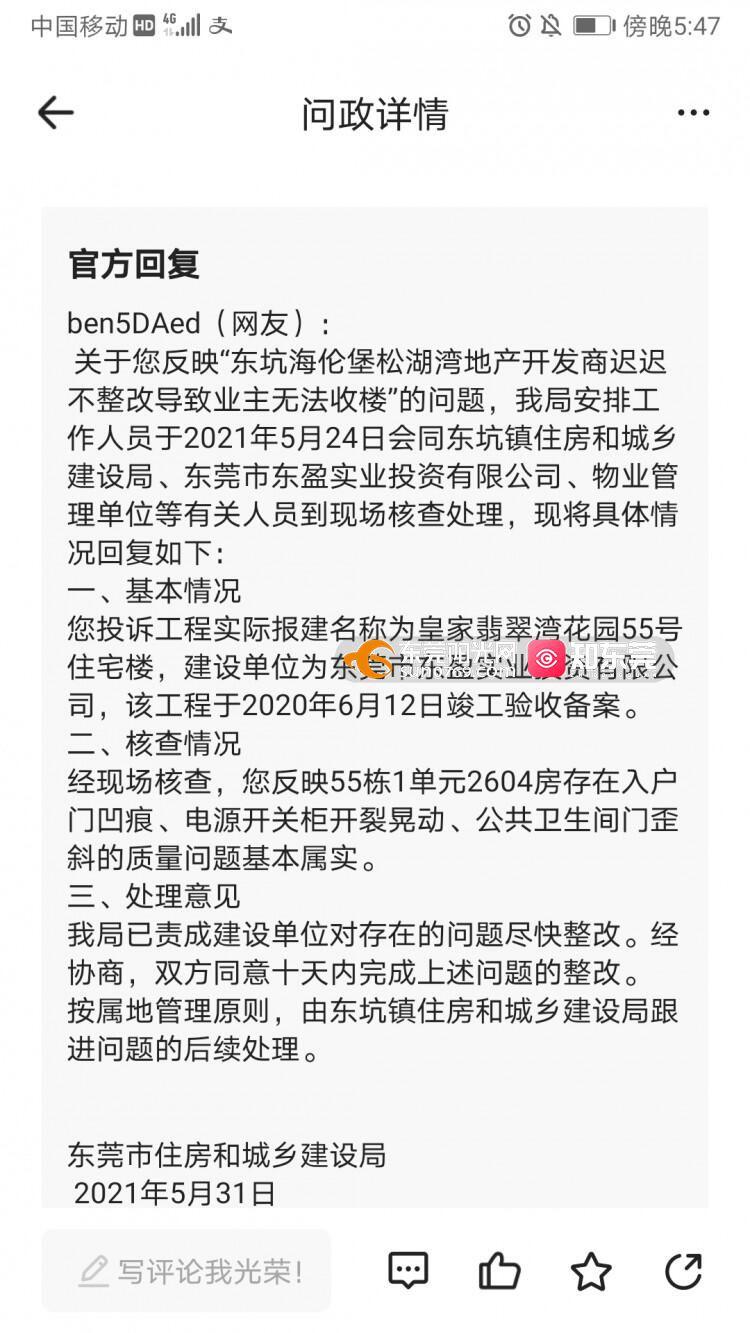Open the three-dot overflow menu
The width and height of the screenshot is (750, 1333).
point(692,113)
